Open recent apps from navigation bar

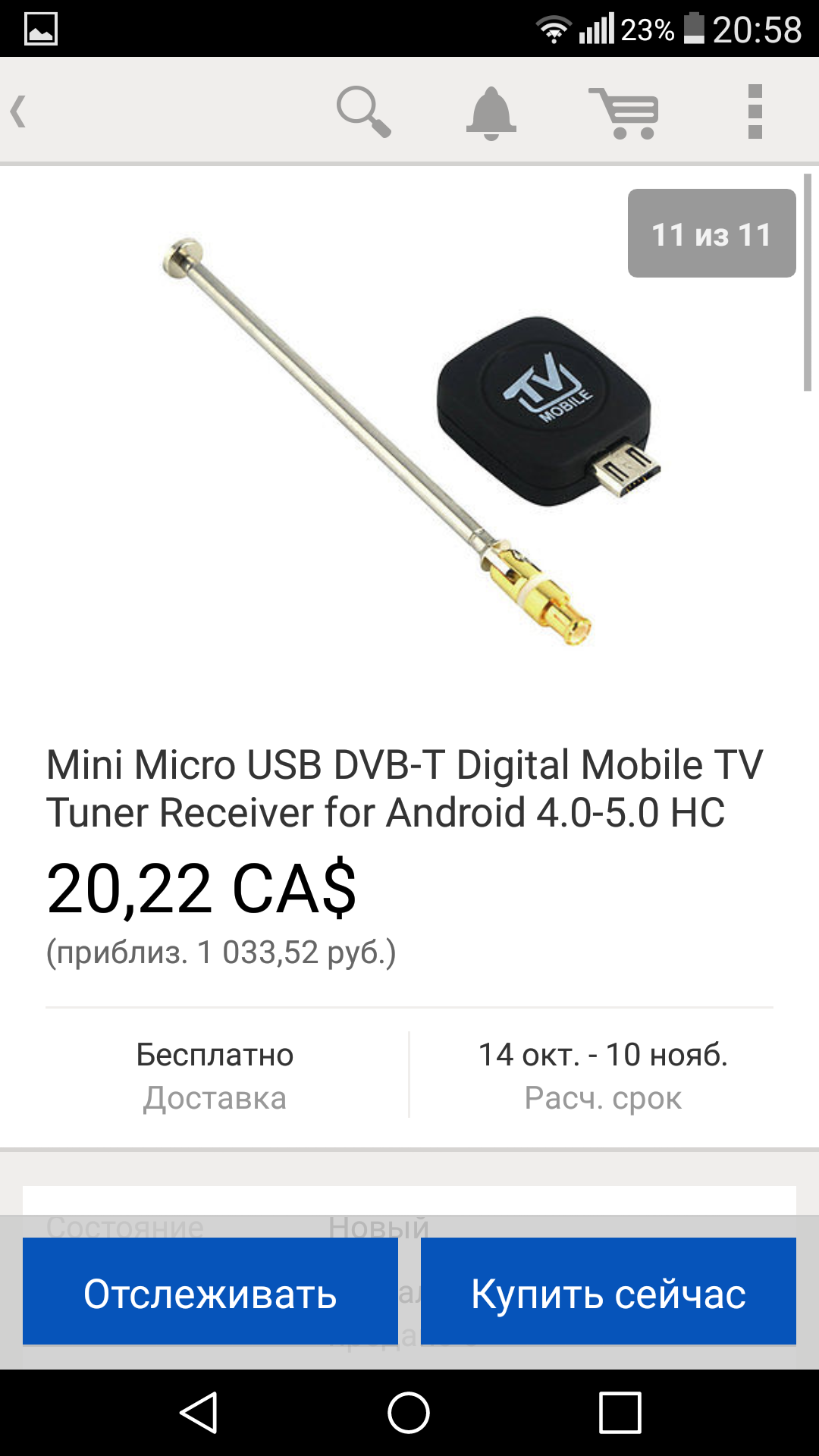pos(620,1413)
